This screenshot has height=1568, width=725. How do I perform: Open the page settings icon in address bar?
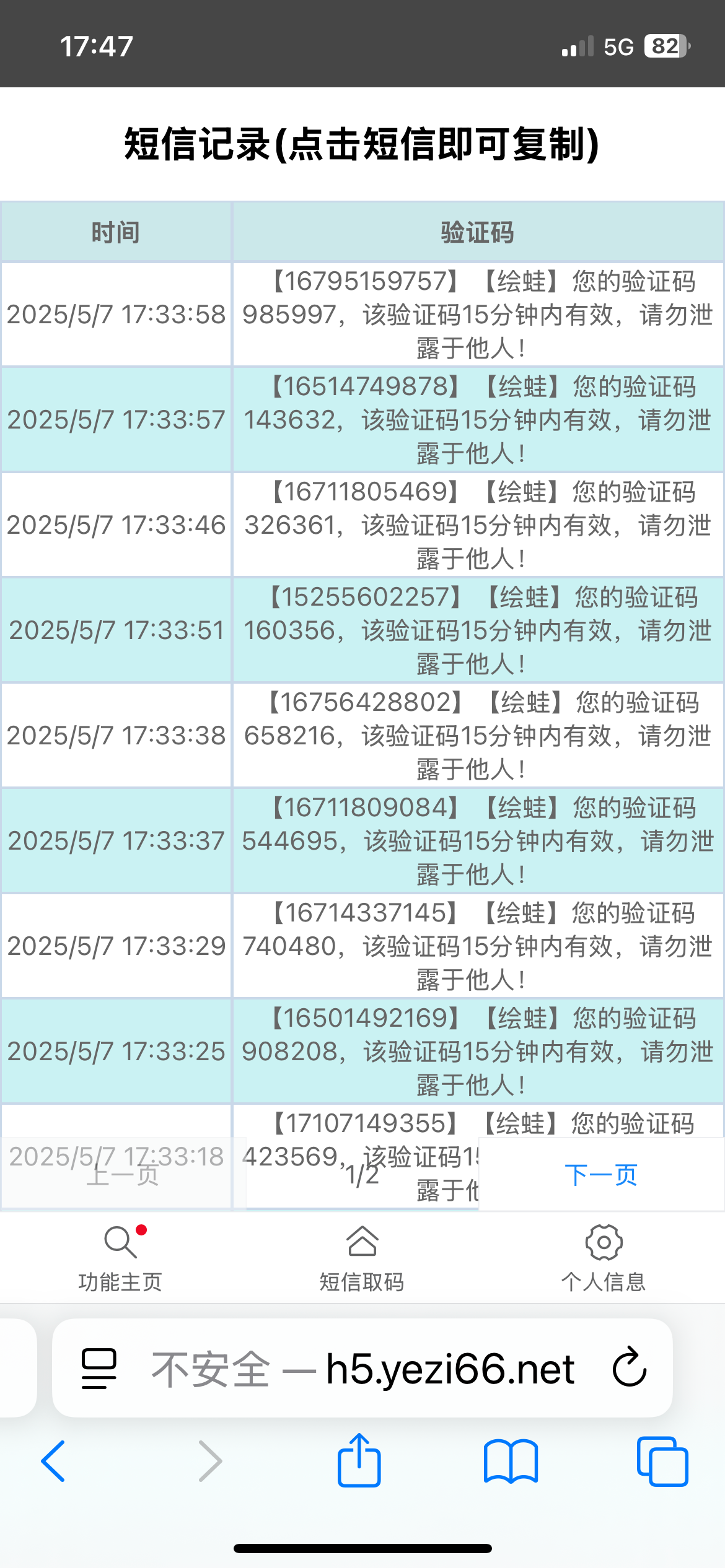(99, 1369)
